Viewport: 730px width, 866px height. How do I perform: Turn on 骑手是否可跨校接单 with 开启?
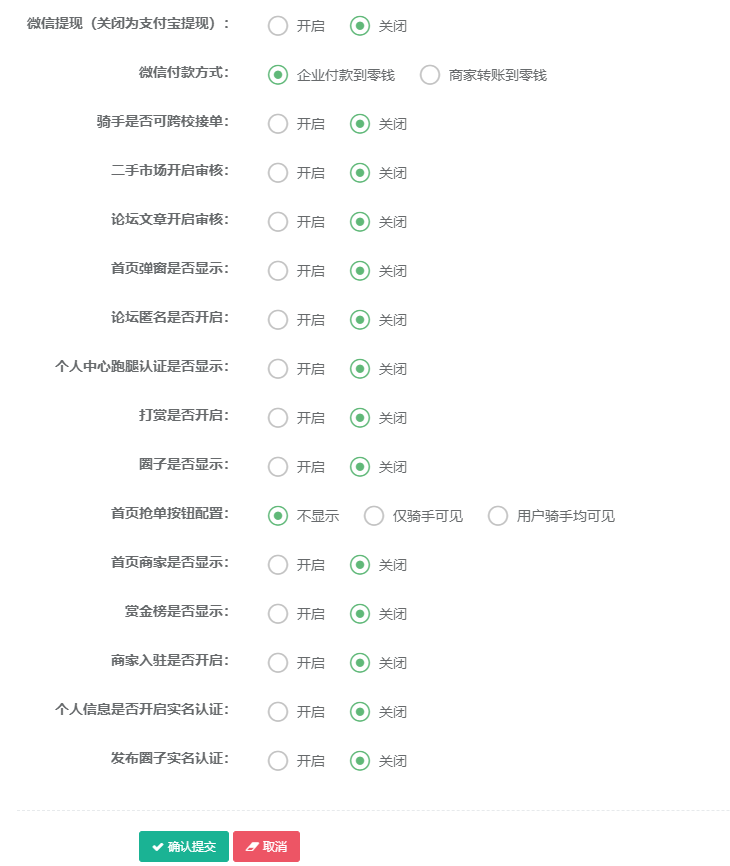coord(278,124)
